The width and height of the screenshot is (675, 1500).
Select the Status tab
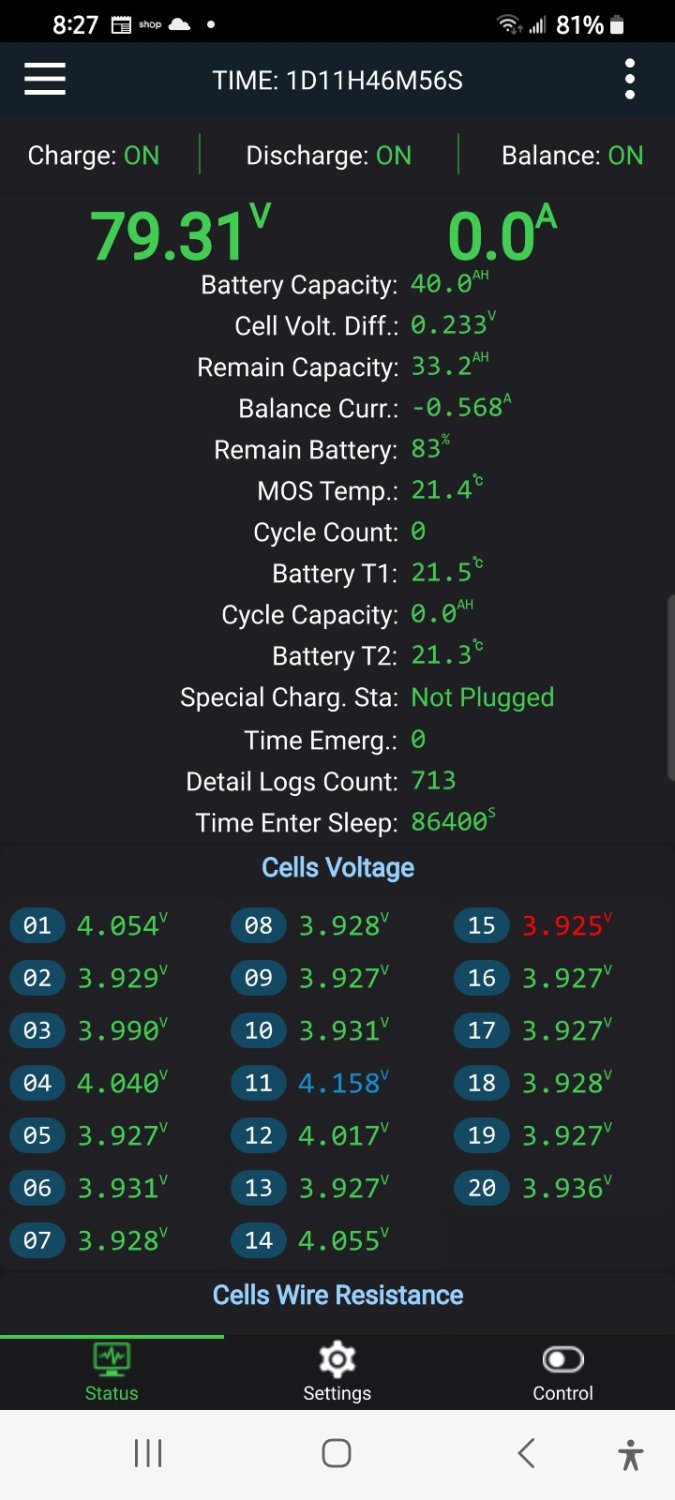(112, 1373)
